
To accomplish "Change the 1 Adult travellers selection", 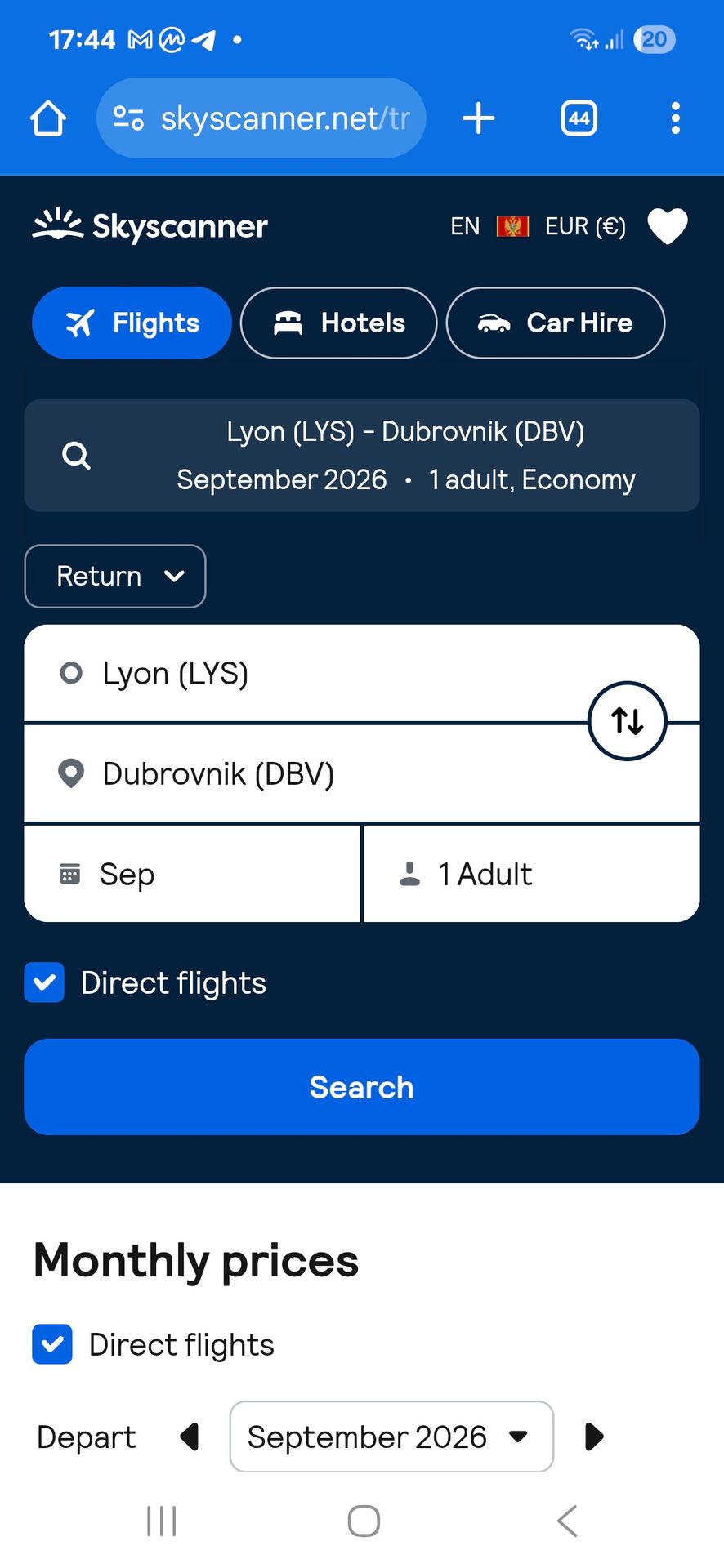I will 531,874.
